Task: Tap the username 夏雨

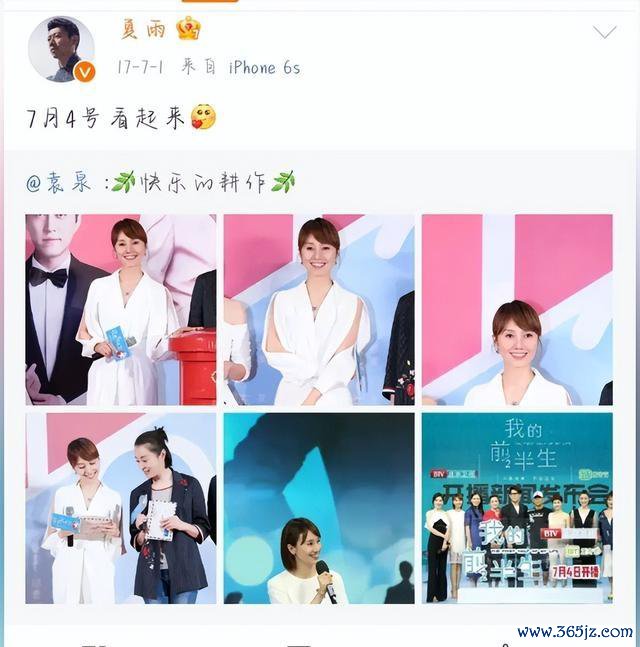Action: click(x=143, y=28)
